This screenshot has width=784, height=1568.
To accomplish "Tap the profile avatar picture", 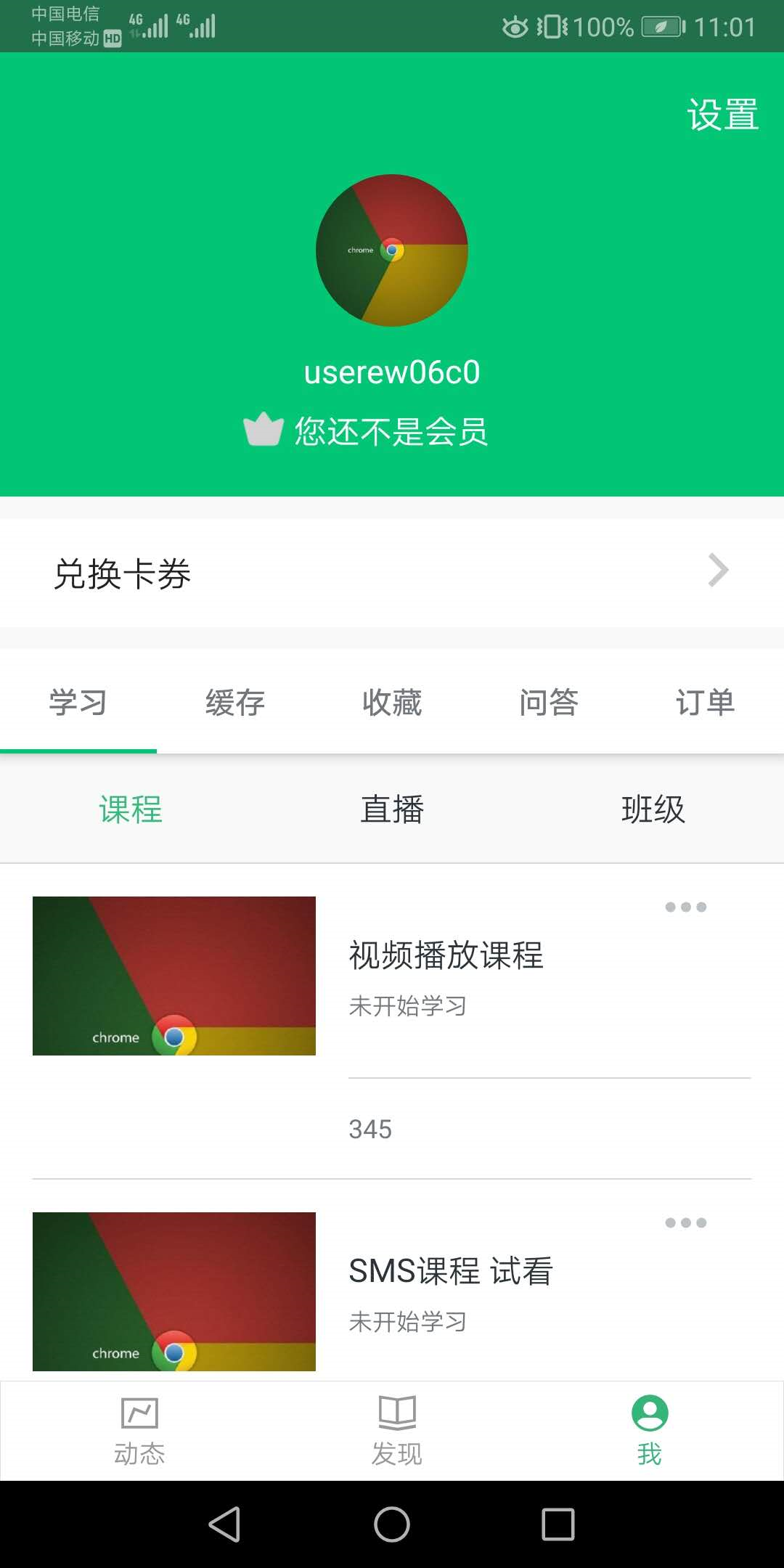I will [392, 250].
